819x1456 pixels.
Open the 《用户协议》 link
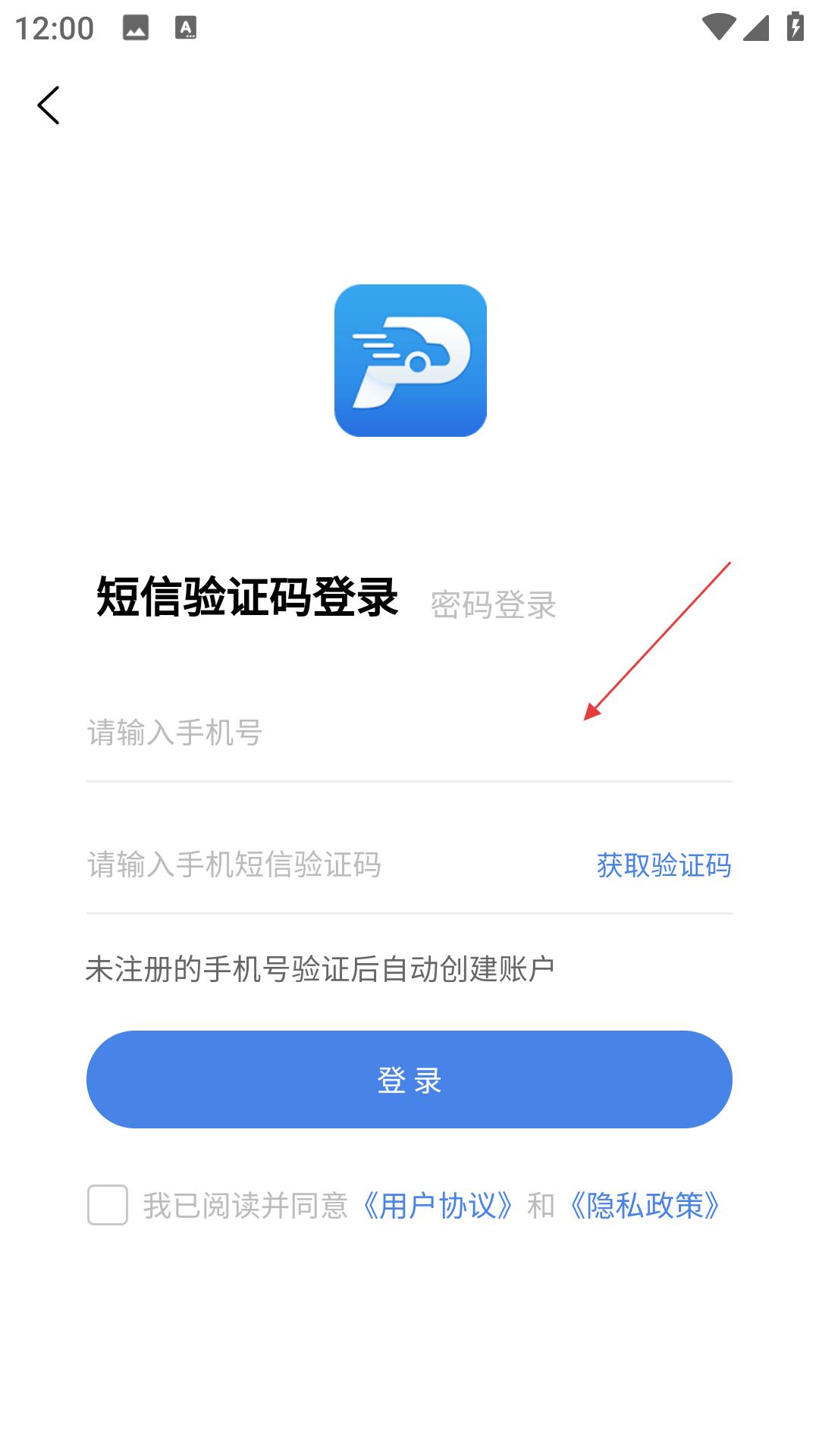point(438,1206)
